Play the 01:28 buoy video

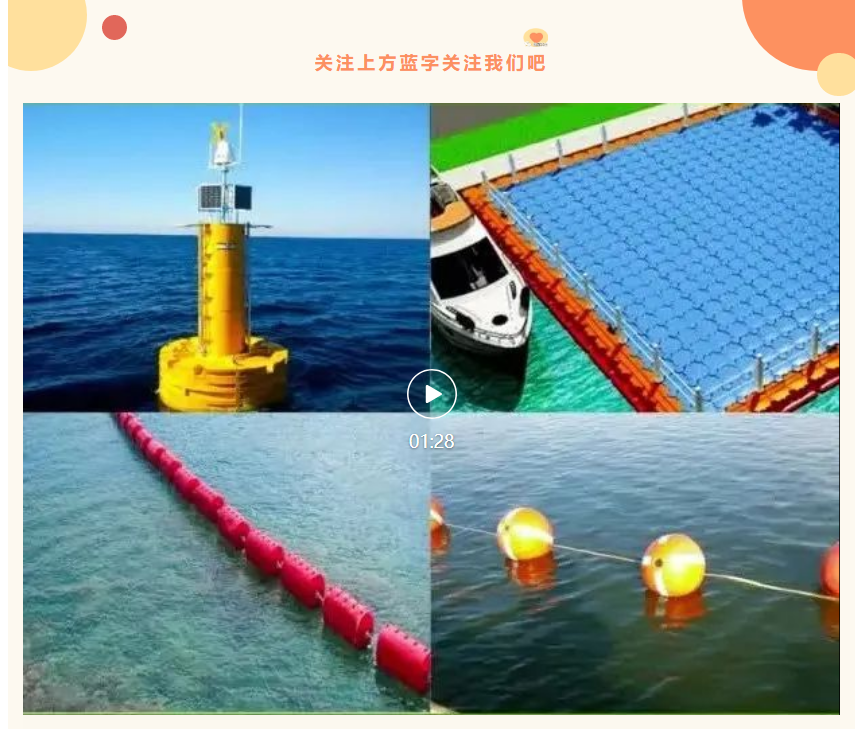[x=431, y=394]
